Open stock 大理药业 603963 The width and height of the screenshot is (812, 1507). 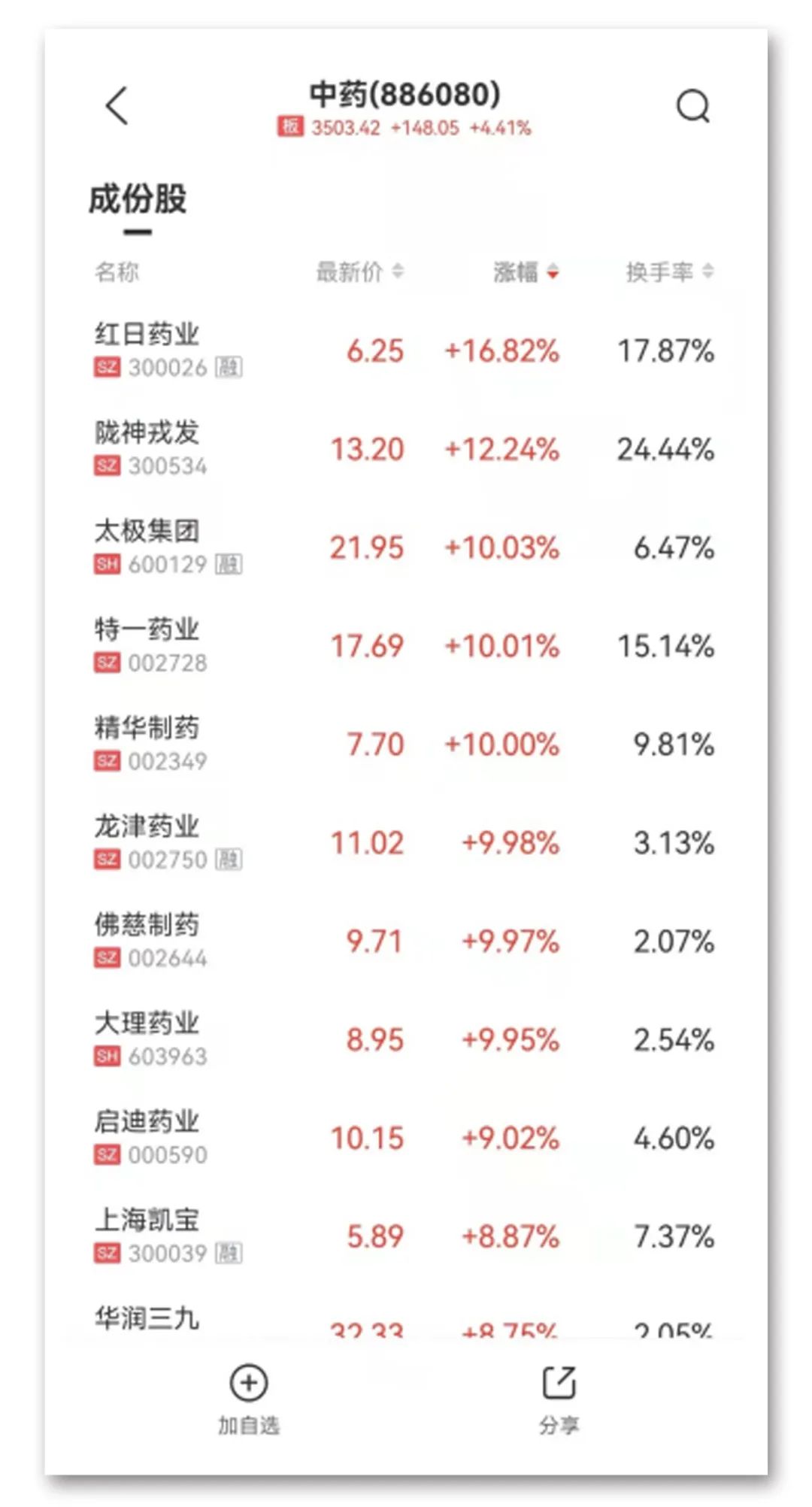click(406, 1040)
